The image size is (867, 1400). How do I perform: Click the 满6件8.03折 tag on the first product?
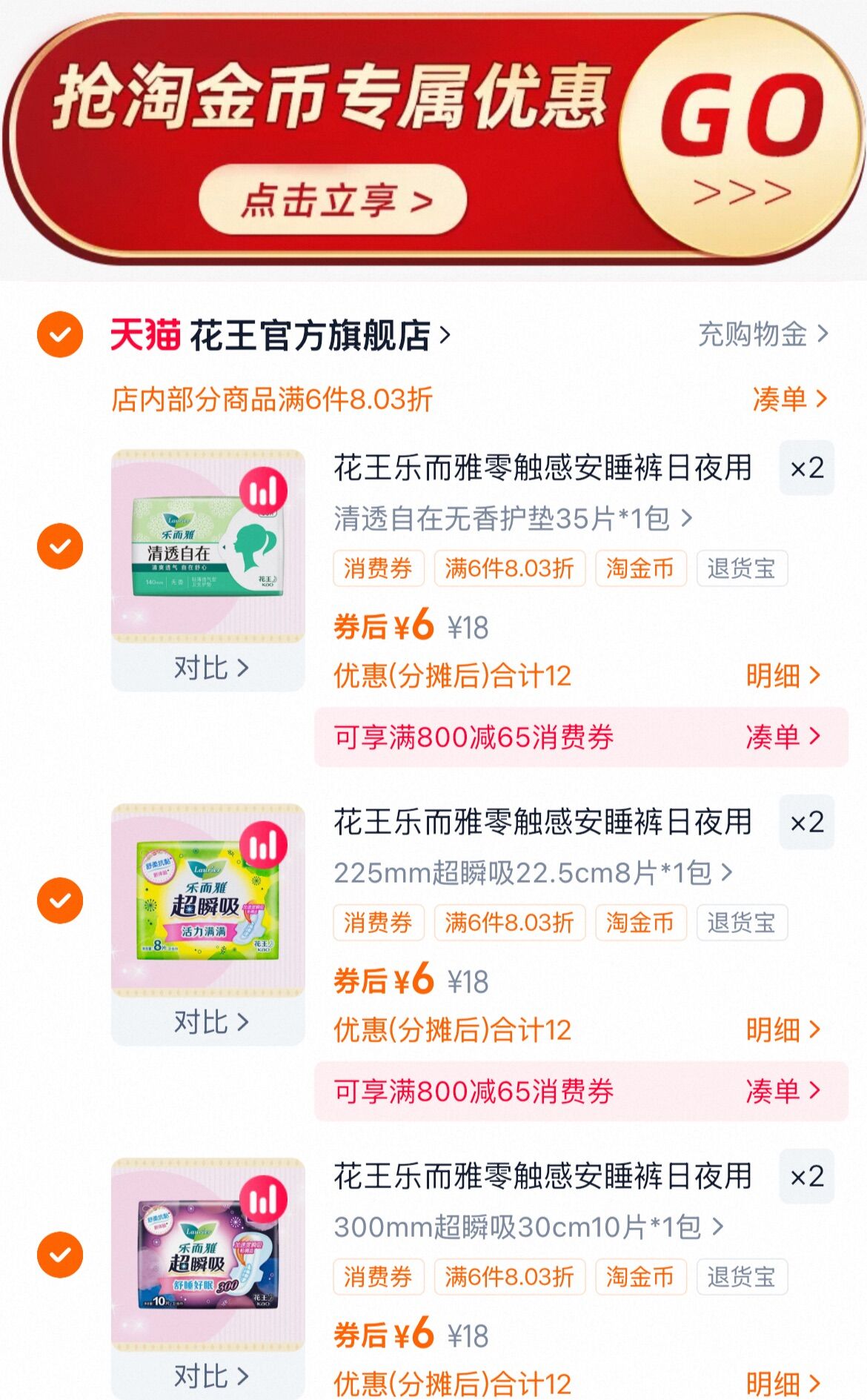tap(509, 569)
